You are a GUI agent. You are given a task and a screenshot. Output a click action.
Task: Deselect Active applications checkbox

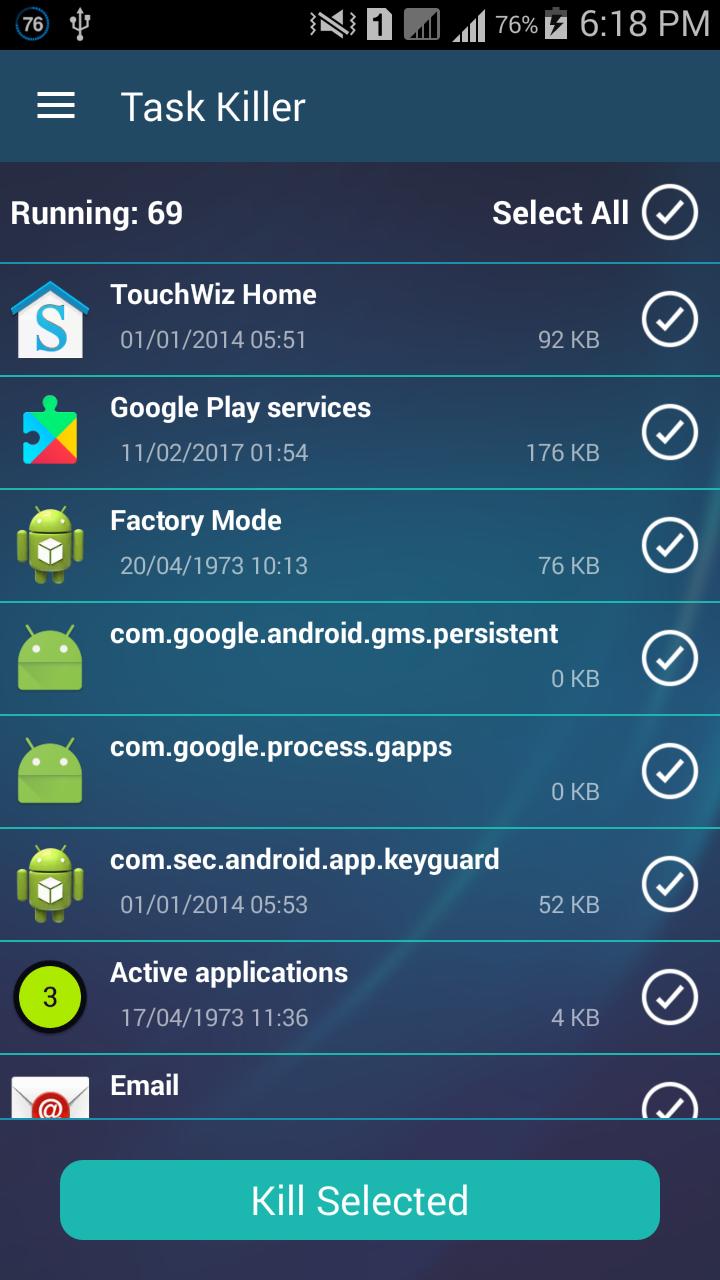coord(669,997)
